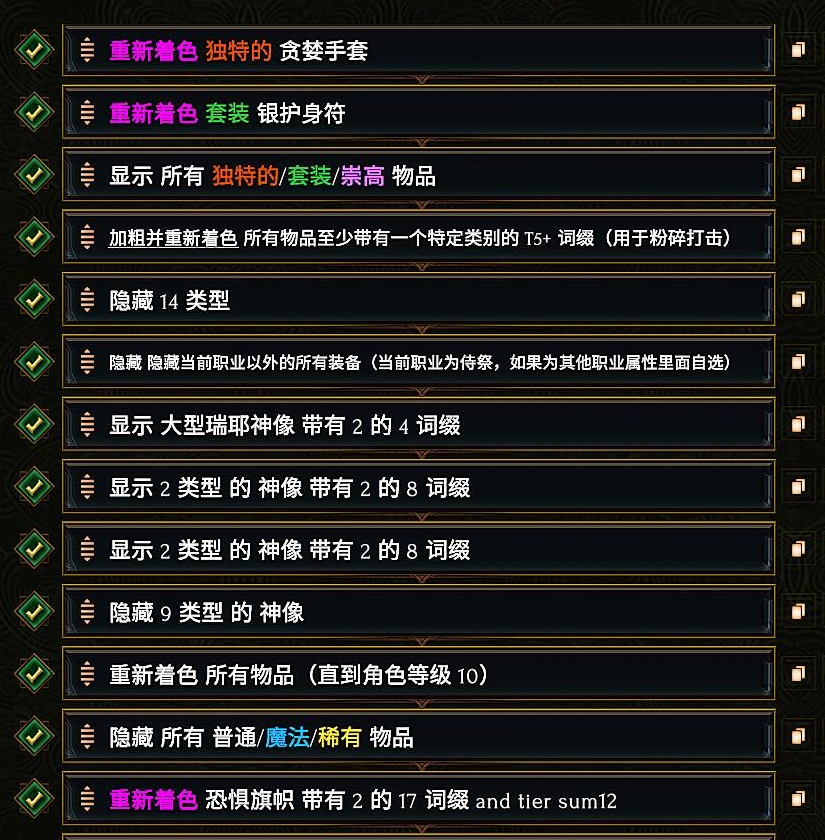The width and height of the screenshot is (825, 840).
Task: Copy the 大型瑞耶神像 带有 2 的 4 词缀 rule
Action: point(797,424)
